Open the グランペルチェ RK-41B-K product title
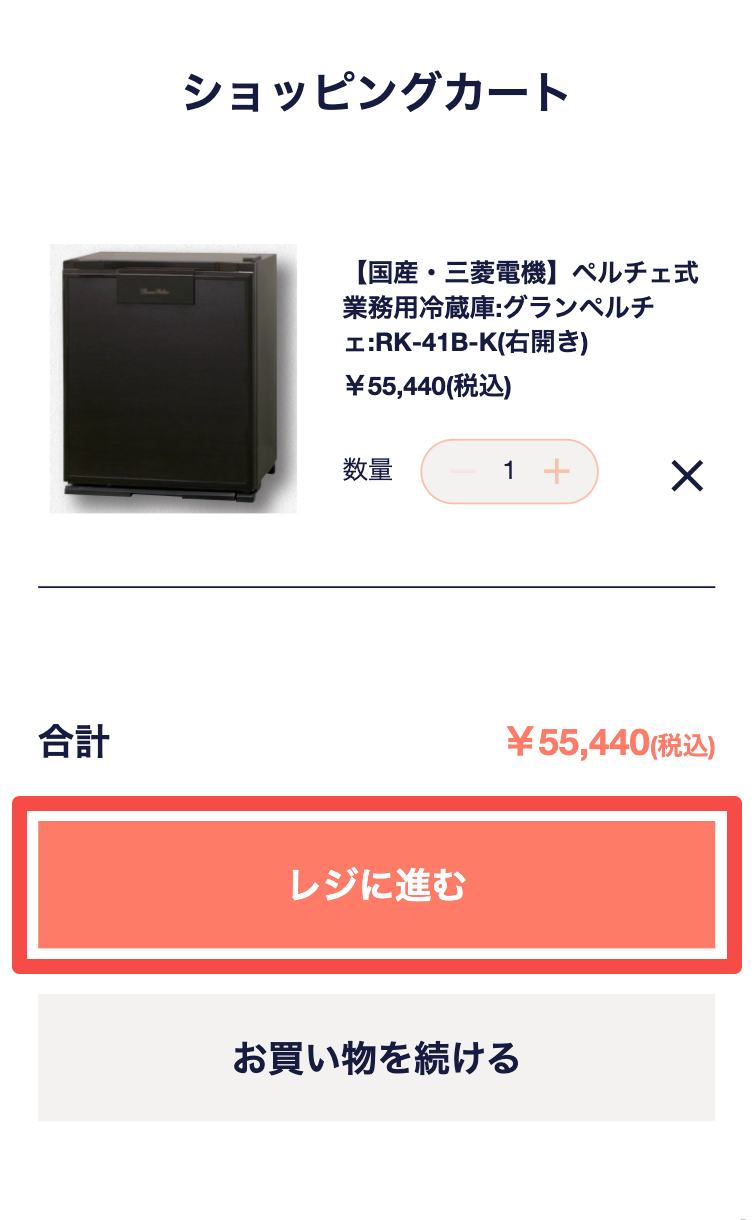754x1220 pixels. click(x=520, y=307)
